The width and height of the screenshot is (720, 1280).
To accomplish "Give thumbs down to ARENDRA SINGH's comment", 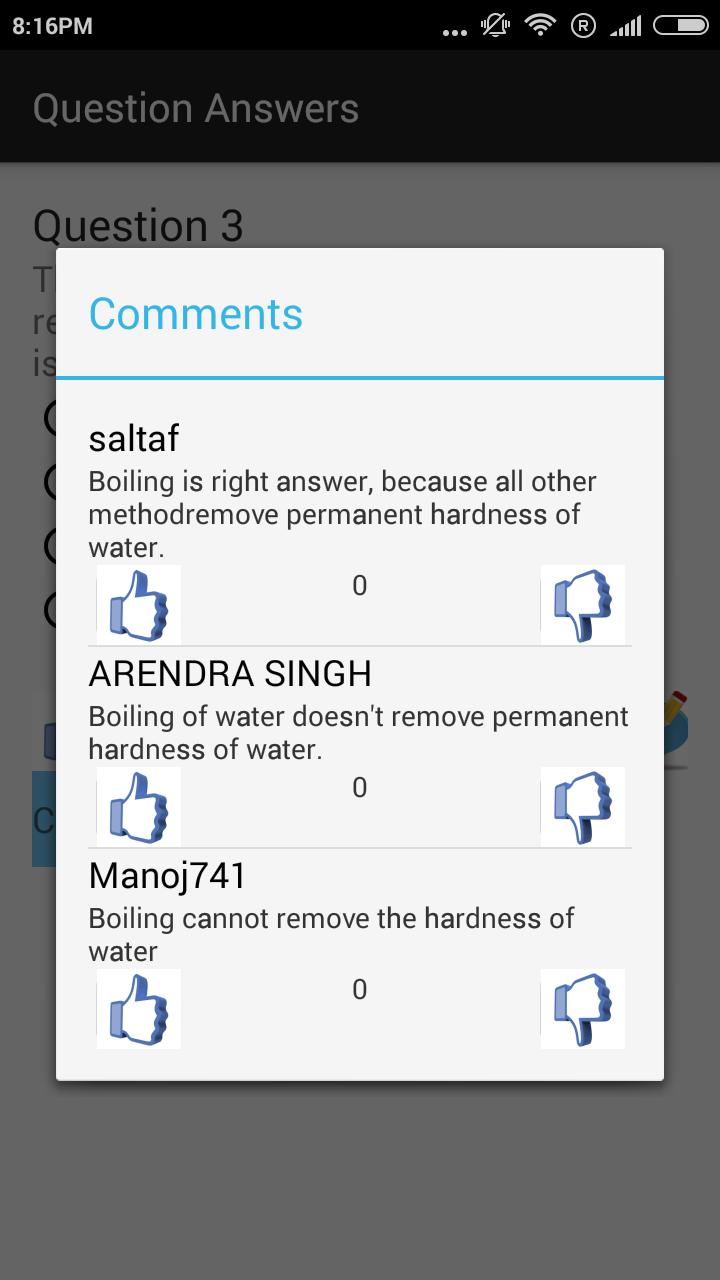I will (583, 807).
